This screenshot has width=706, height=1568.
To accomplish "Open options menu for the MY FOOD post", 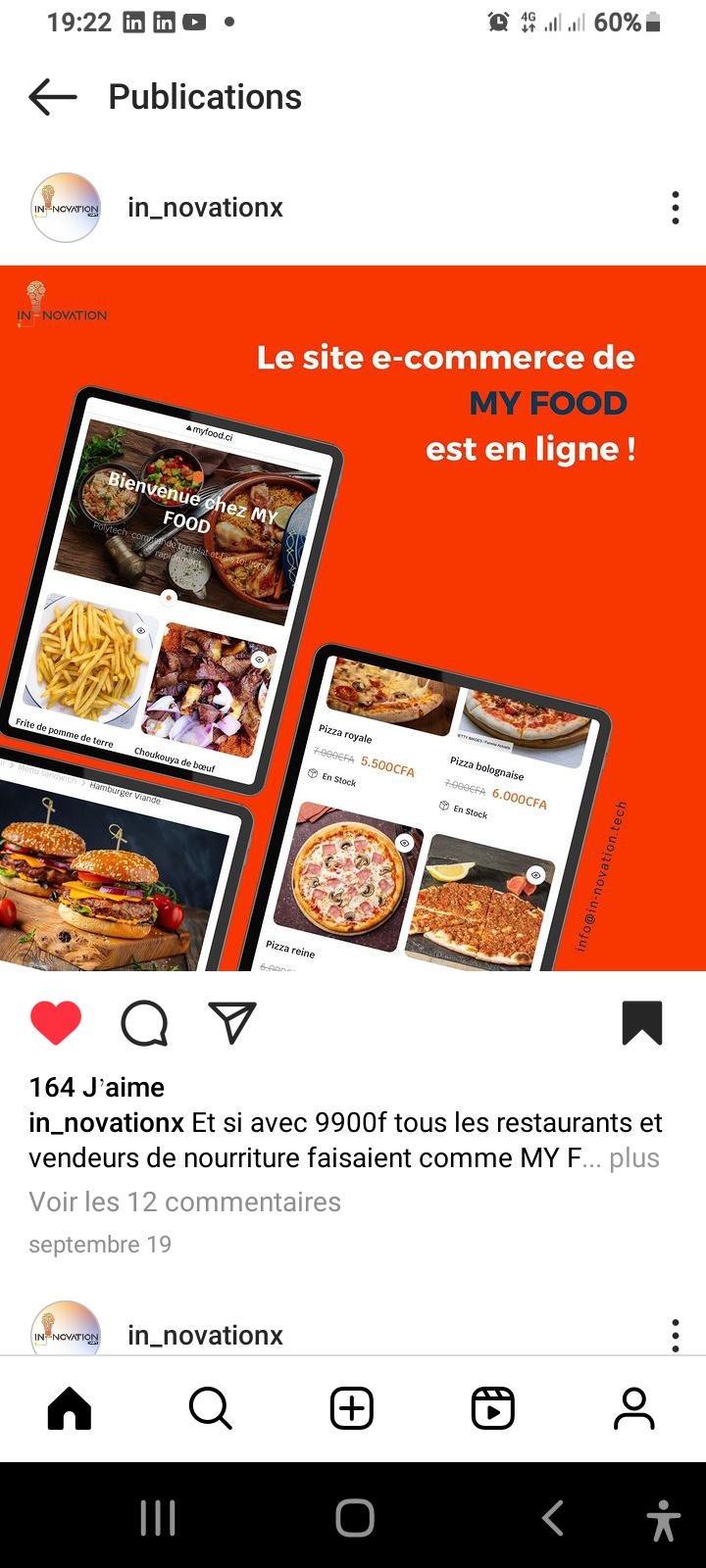I will point(675,208).
